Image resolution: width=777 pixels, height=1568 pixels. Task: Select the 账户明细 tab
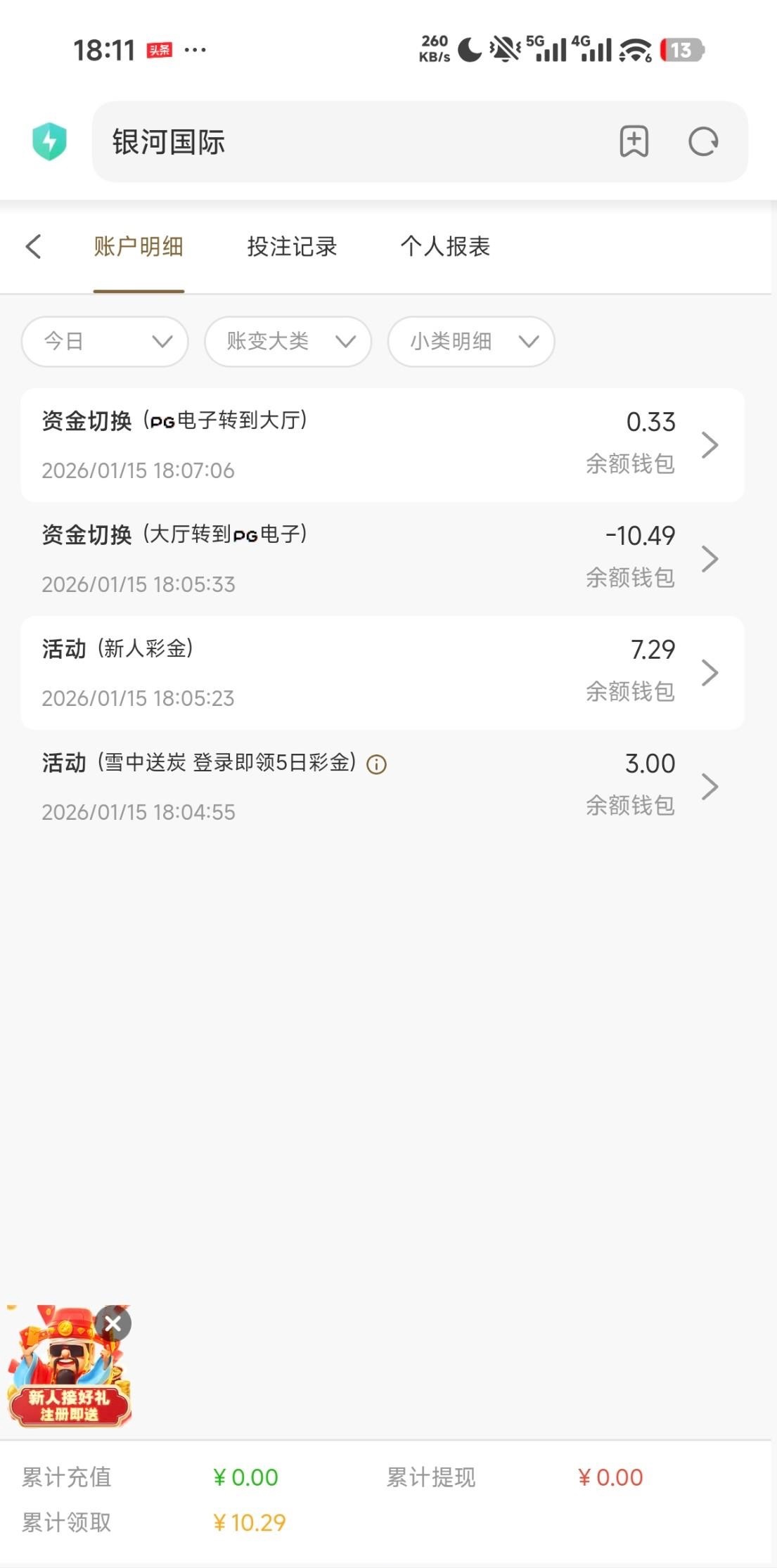coord(139,246)
